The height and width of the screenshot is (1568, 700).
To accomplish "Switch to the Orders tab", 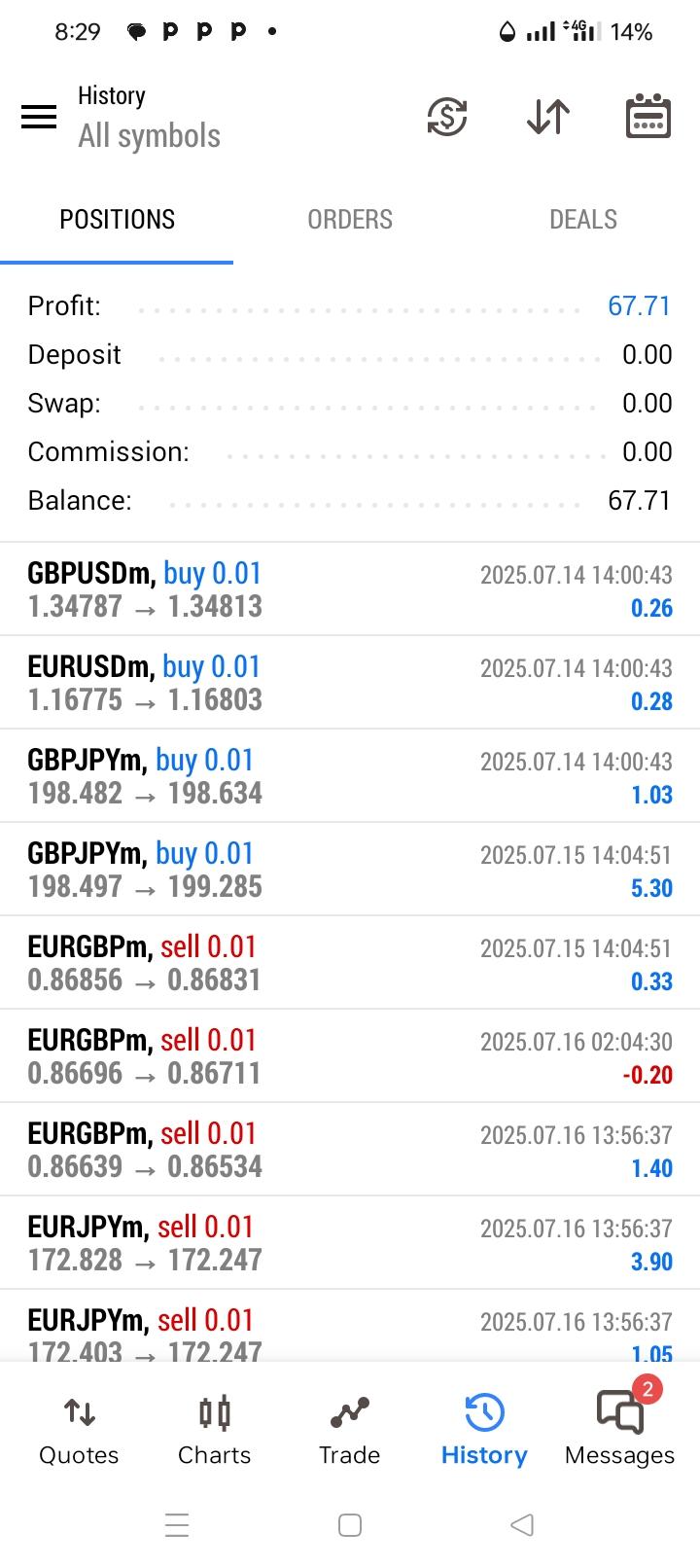I will pos(350,220).
